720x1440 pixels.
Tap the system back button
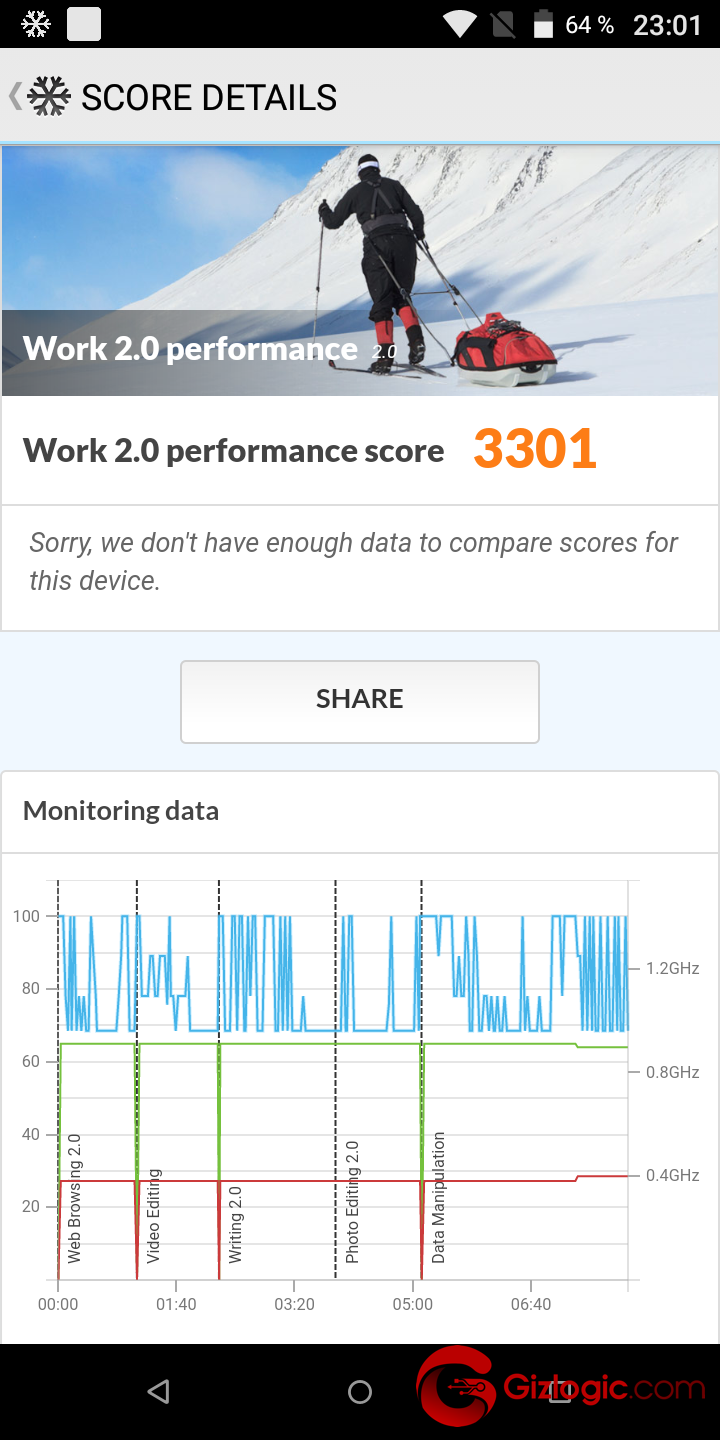point(158,1391)
